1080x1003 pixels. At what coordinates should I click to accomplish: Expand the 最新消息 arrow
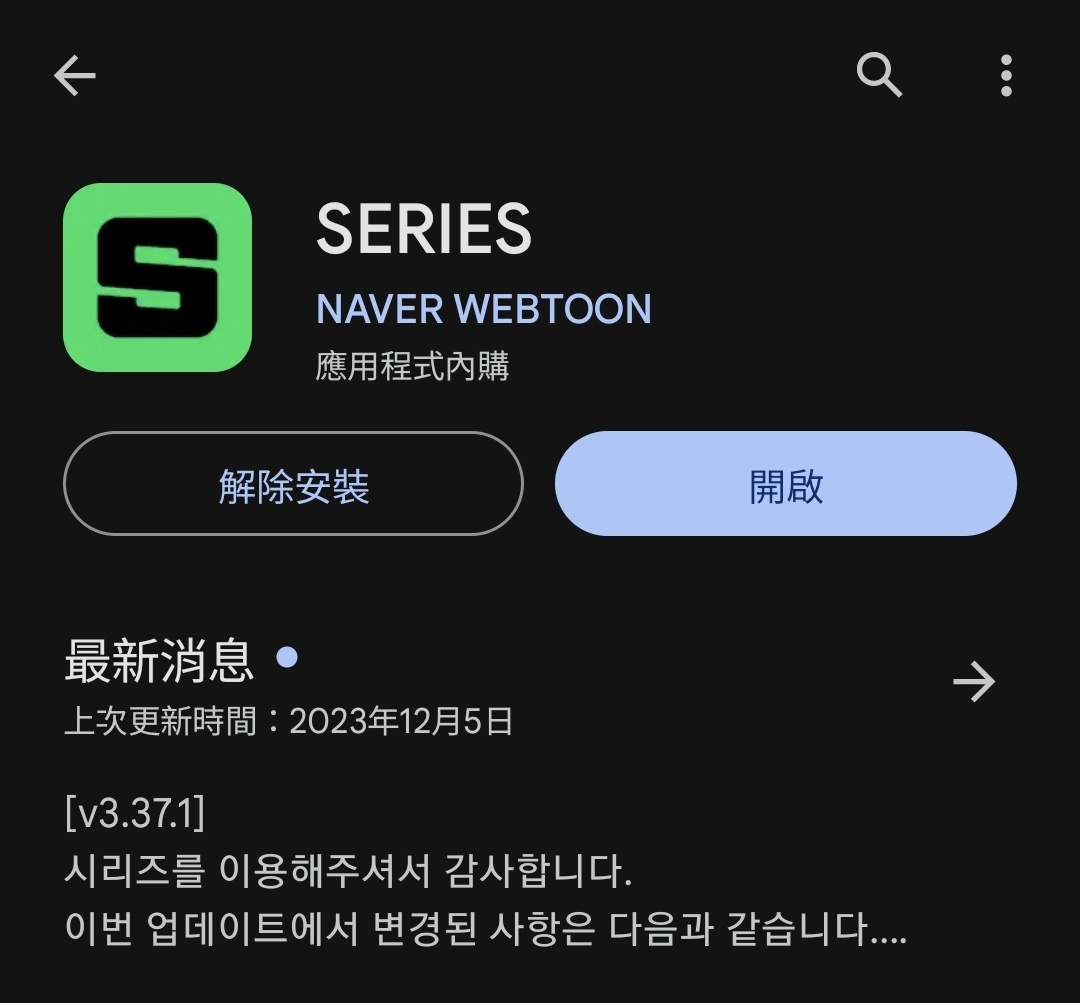pyautogui.click(x=973, y=683)
